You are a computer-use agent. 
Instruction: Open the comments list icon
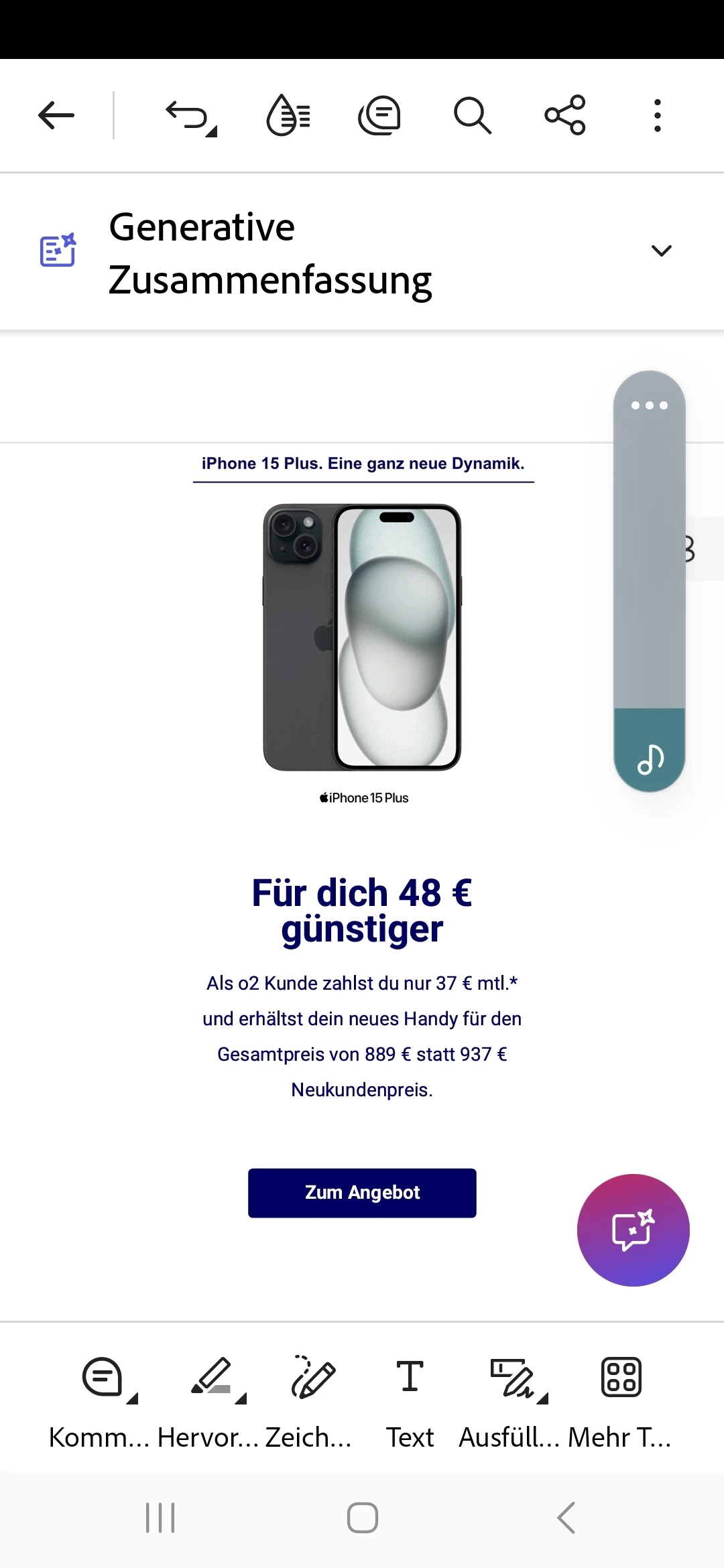tap(379, 115)
